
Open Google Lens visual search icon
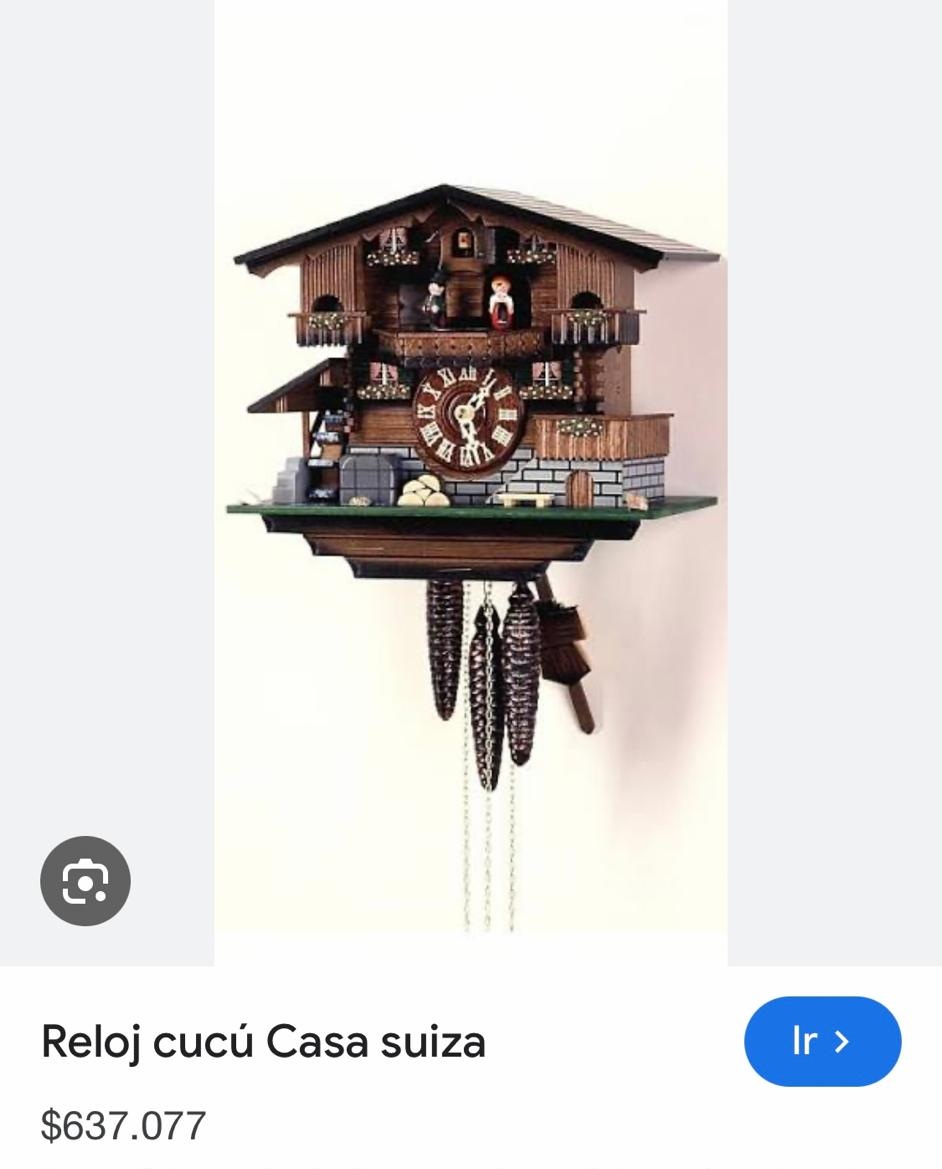(85, 881)
